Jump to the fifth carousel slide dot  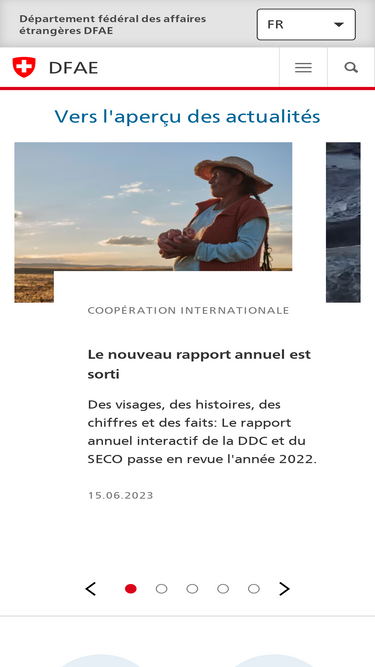point(254,589)
